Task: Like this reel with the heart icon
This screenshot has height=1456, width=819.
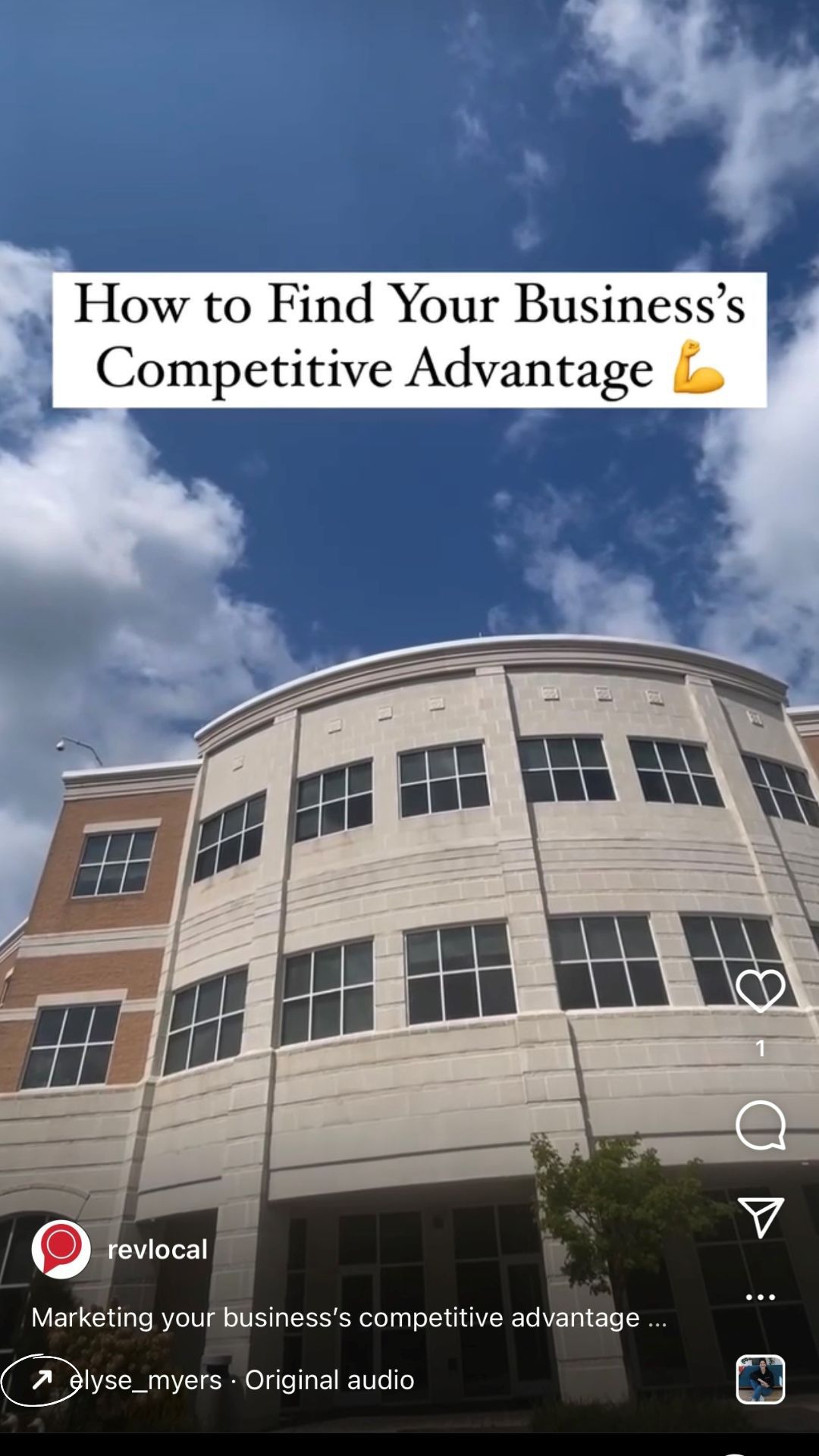Action: click(x=760, y=990)
